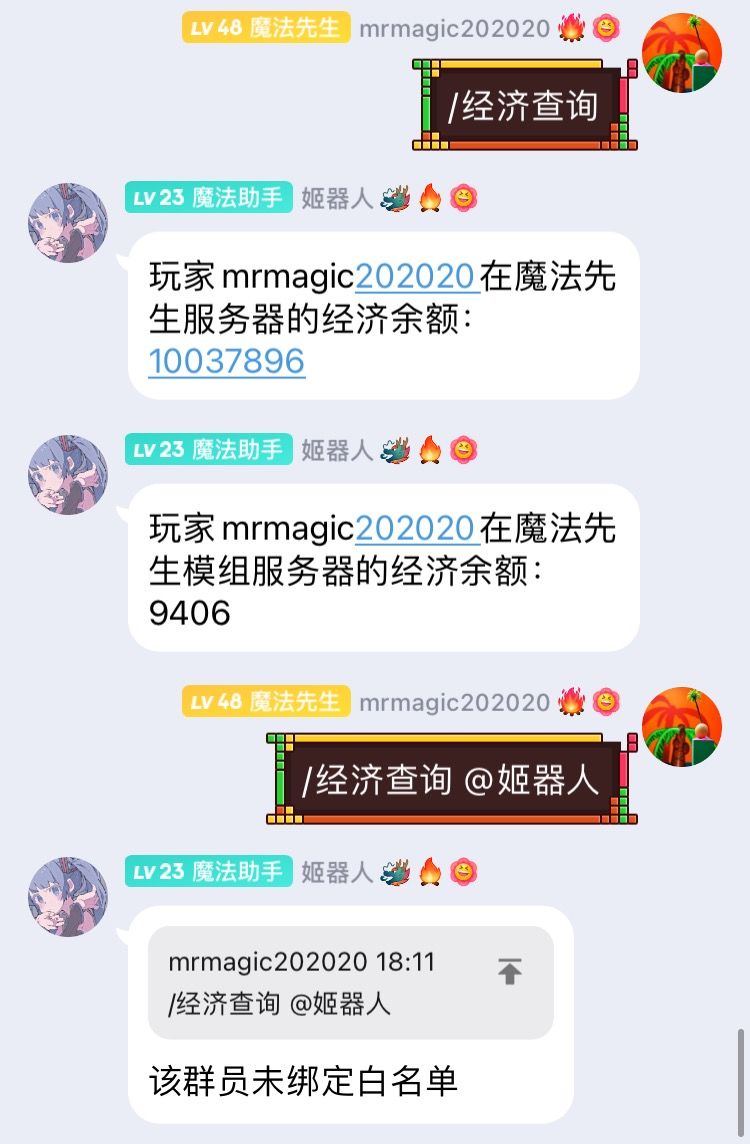750x1144 pixels.
Task: Open 姬器人's avatar next to the 该群员未绑定白名单 reply
Action: pyautogui.click(x=68, y=896)
